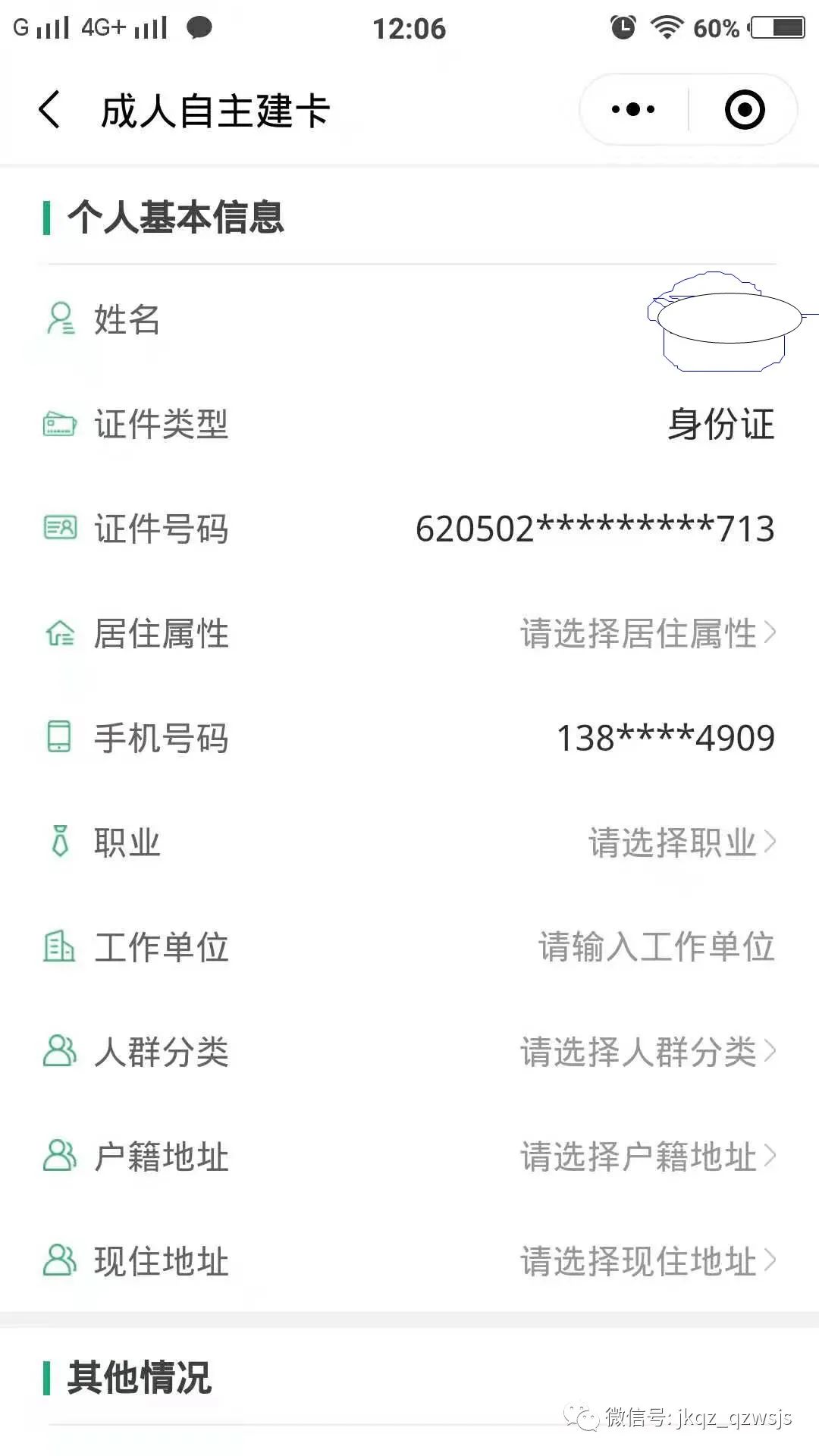Tap the mini-program capsule close circle

click(745, 108)
